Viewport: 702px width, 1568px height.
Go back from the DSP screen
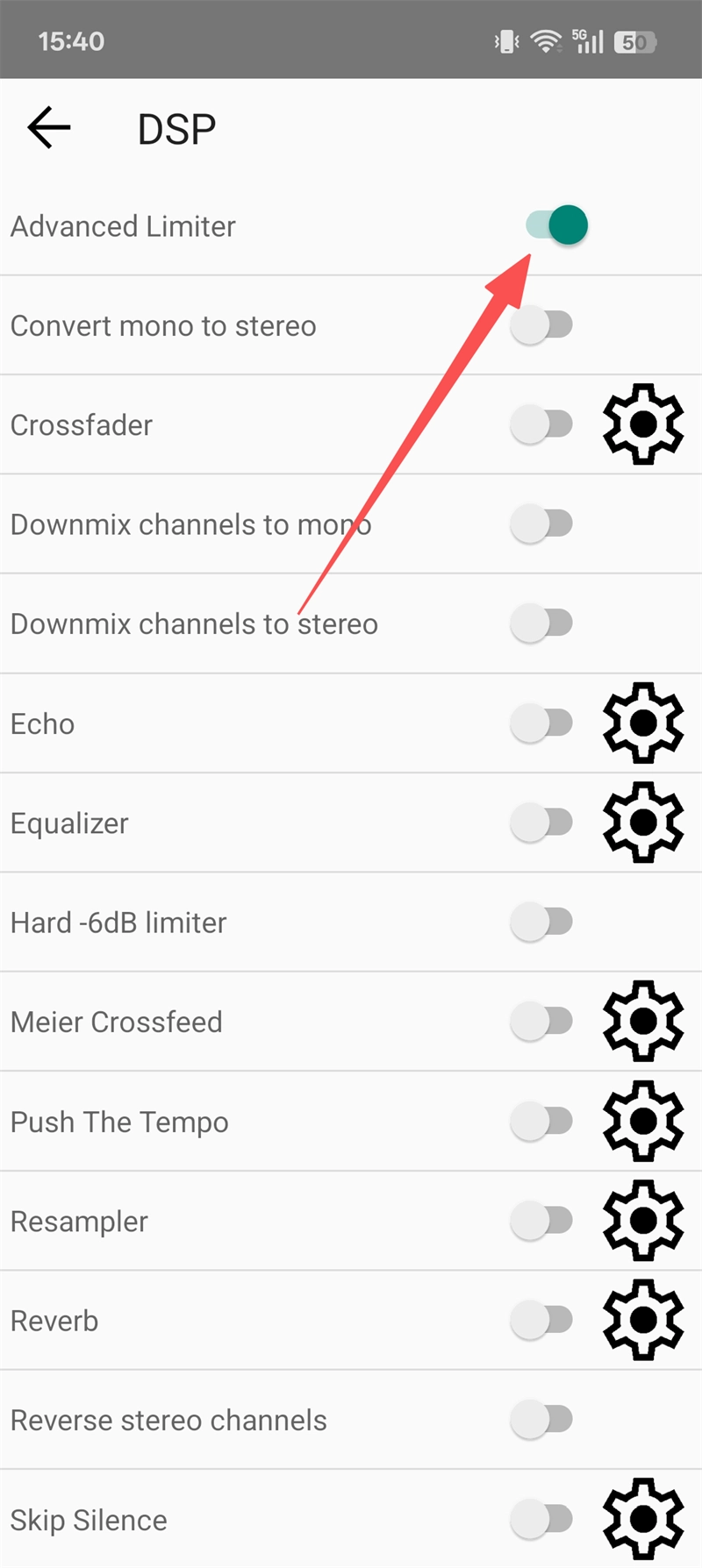tap(48, 129)
